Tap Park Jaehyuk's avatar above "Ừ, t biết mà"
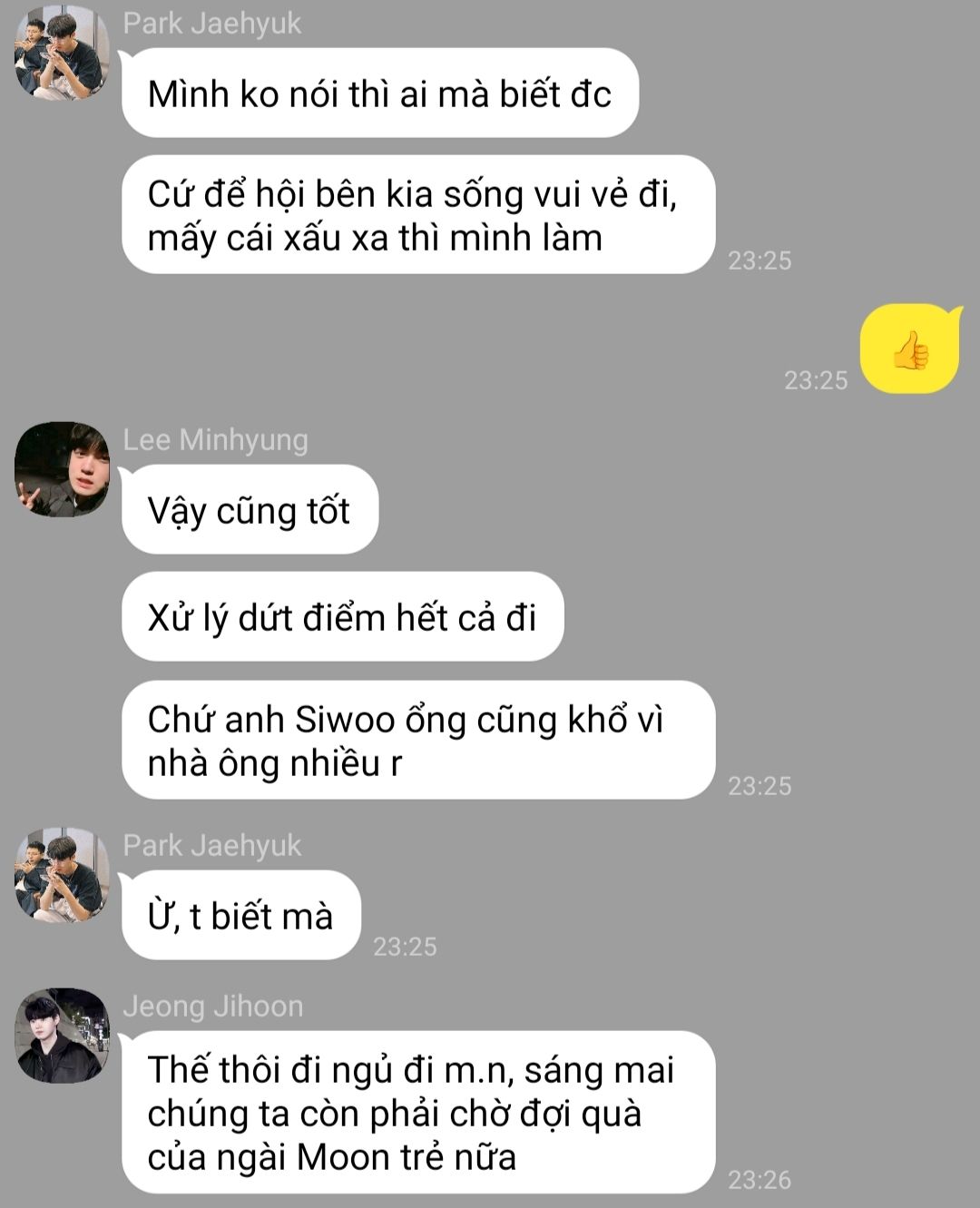This screenshot has height=1208, width=980. tap(62, 875)
